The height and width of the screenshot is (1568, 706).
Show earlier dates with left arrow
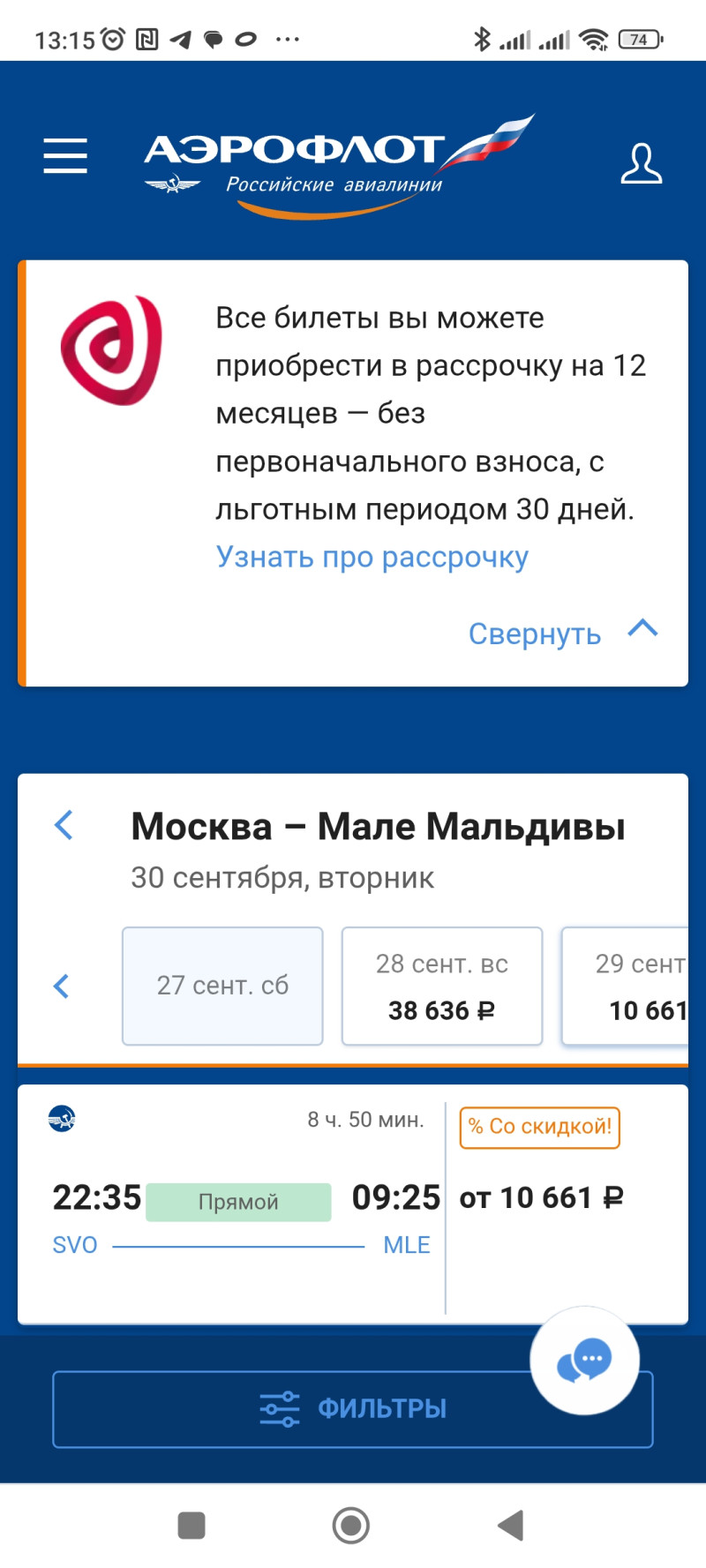coord(61,986)
